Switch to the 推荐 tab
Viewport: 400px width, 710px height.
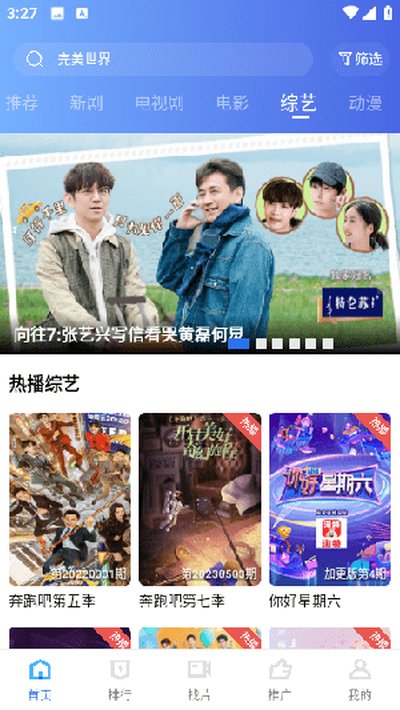point(22,103)
